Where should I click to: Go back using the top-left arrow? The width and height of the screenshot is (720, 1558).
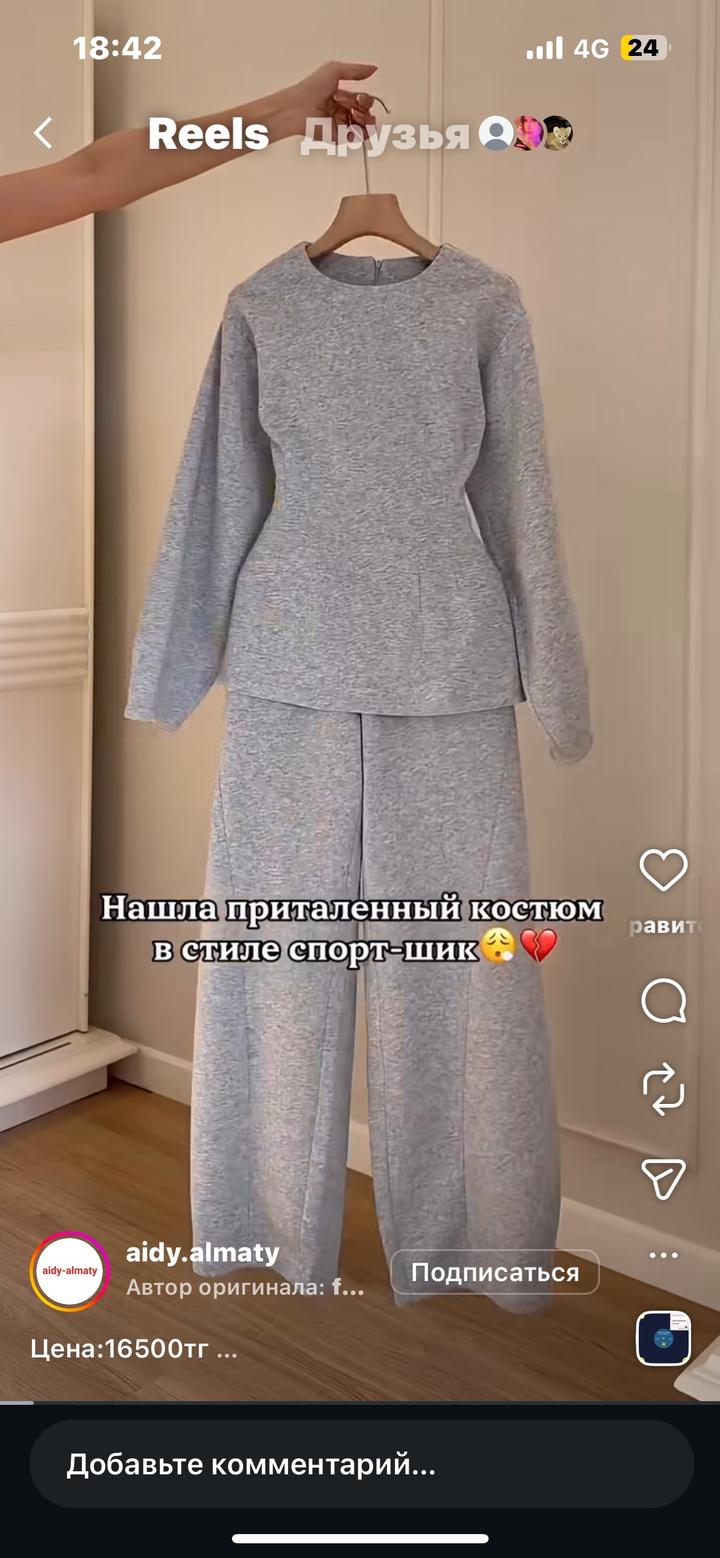(43, 133)
